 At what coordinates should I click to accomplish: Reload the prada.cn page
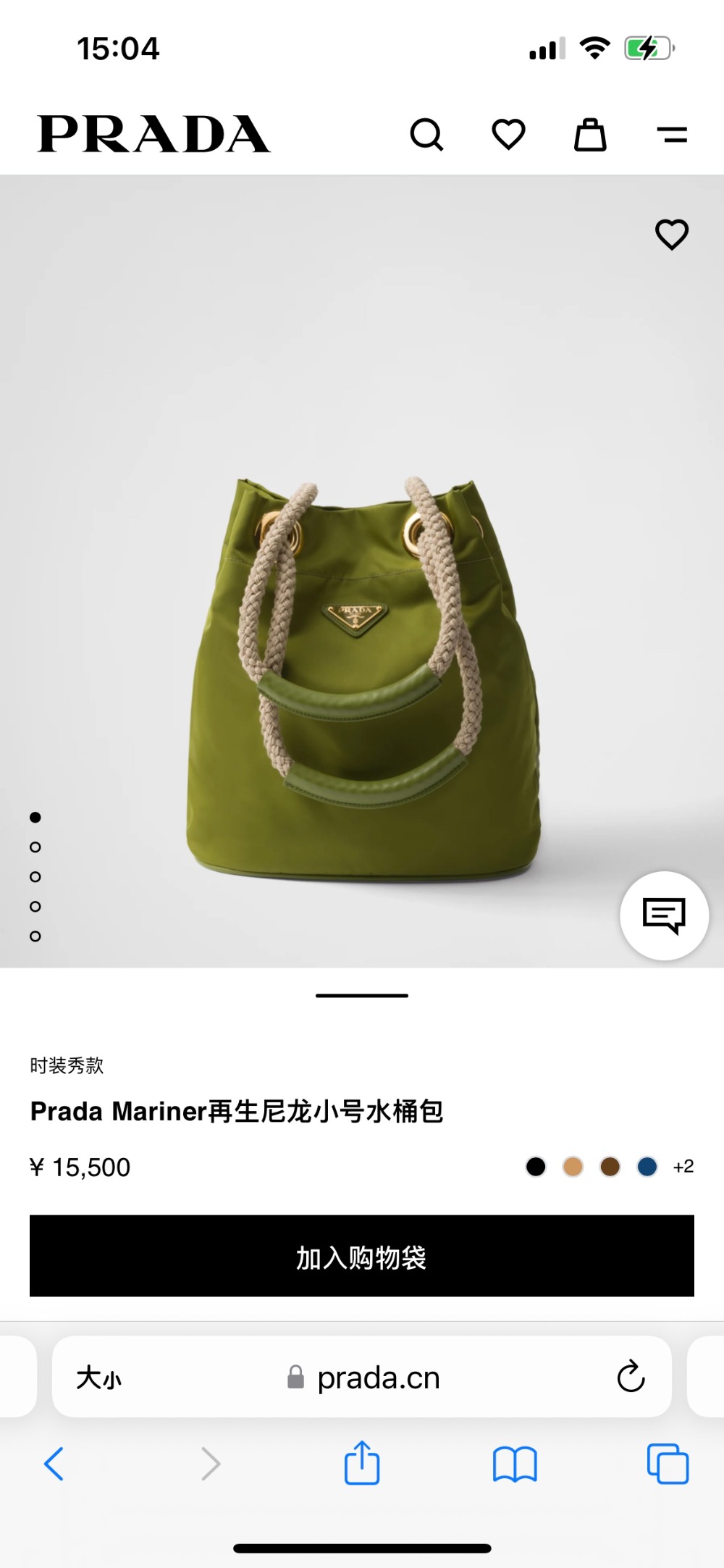[x=631, y=1377]
